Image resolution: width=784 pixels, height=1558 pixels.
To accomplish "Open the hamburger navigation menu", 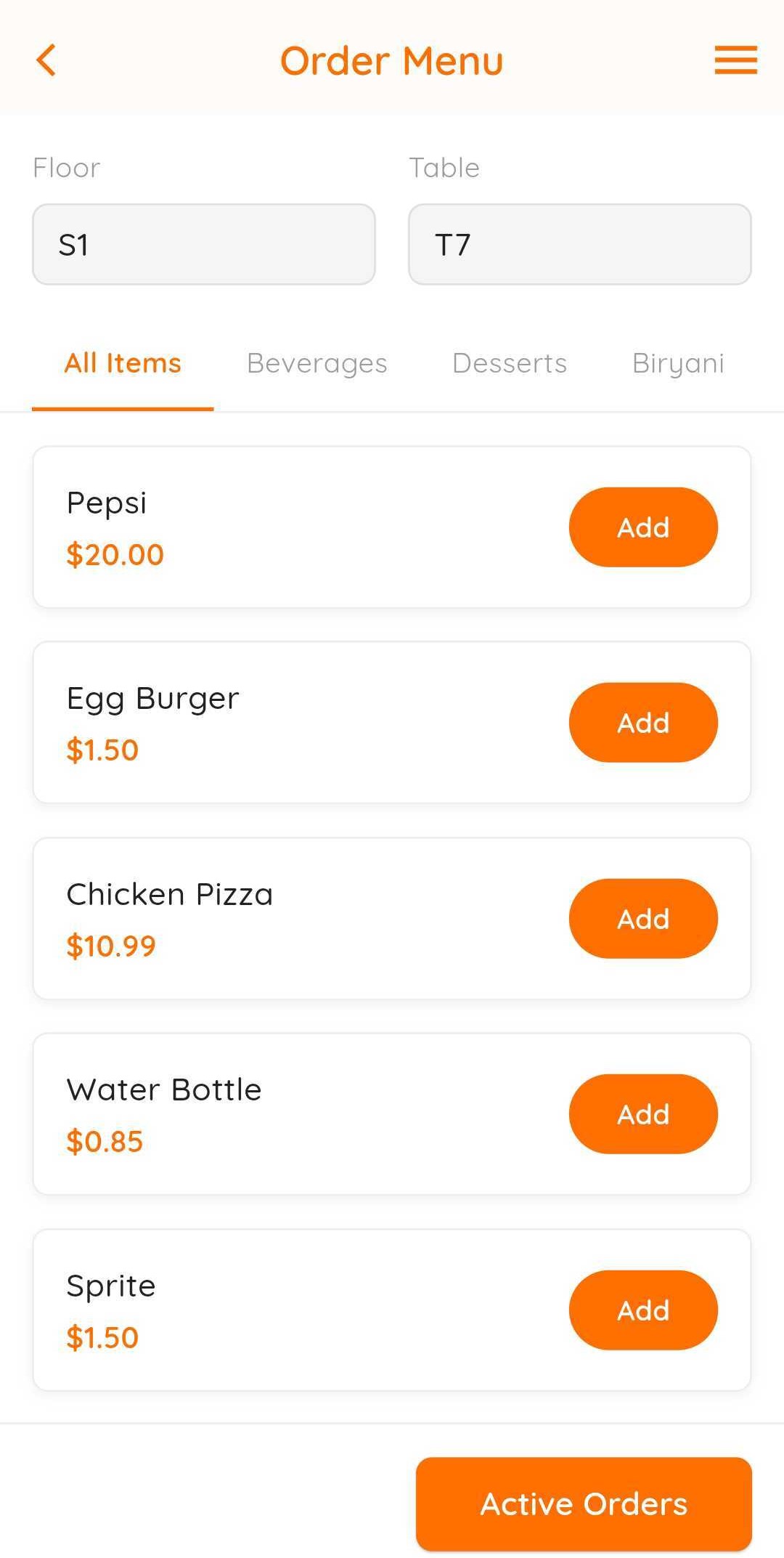I will [x=735, y=61].
